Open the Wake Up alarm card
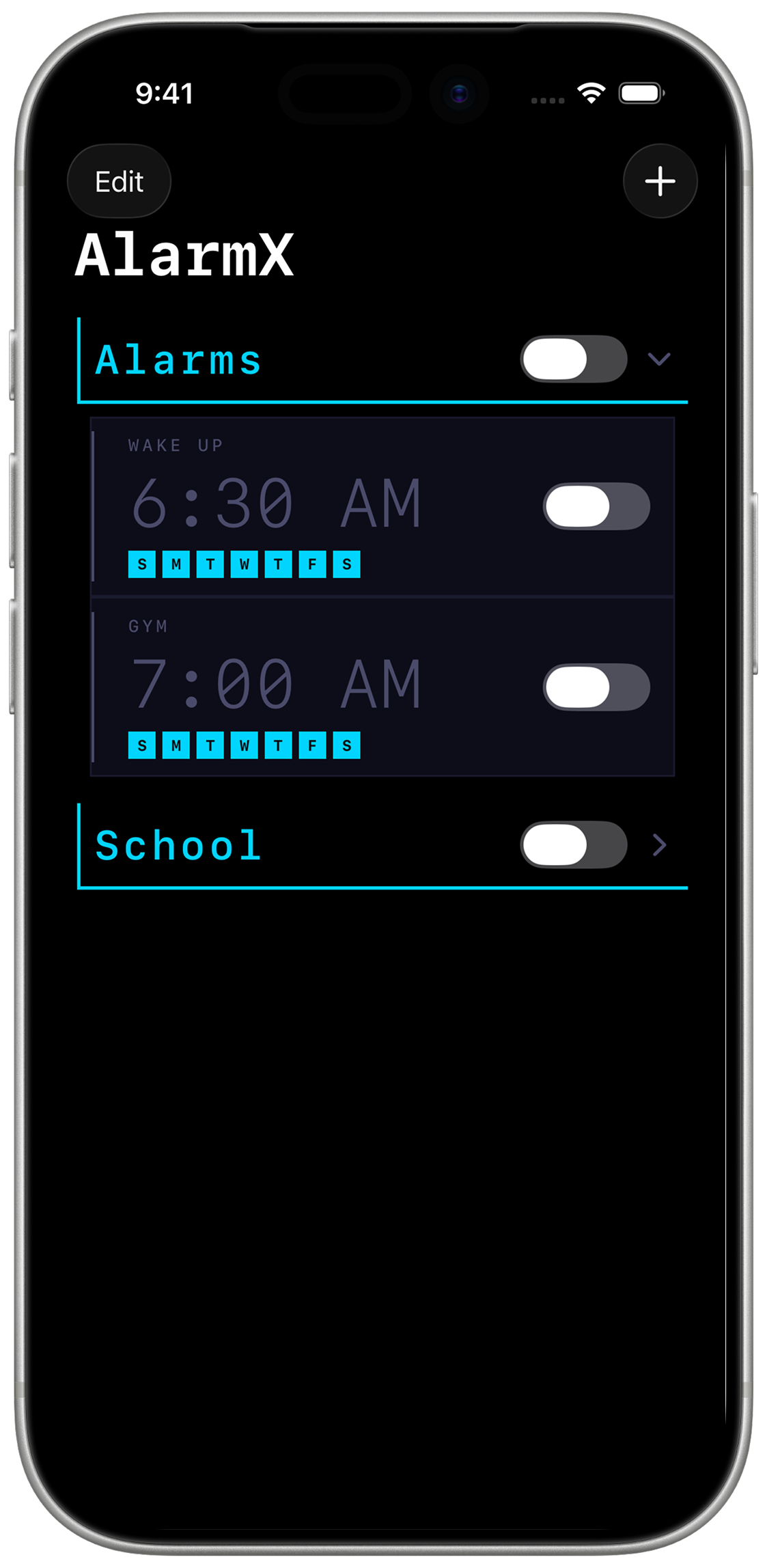This screenshot has height=1568, width=767. tap(307, 506)
